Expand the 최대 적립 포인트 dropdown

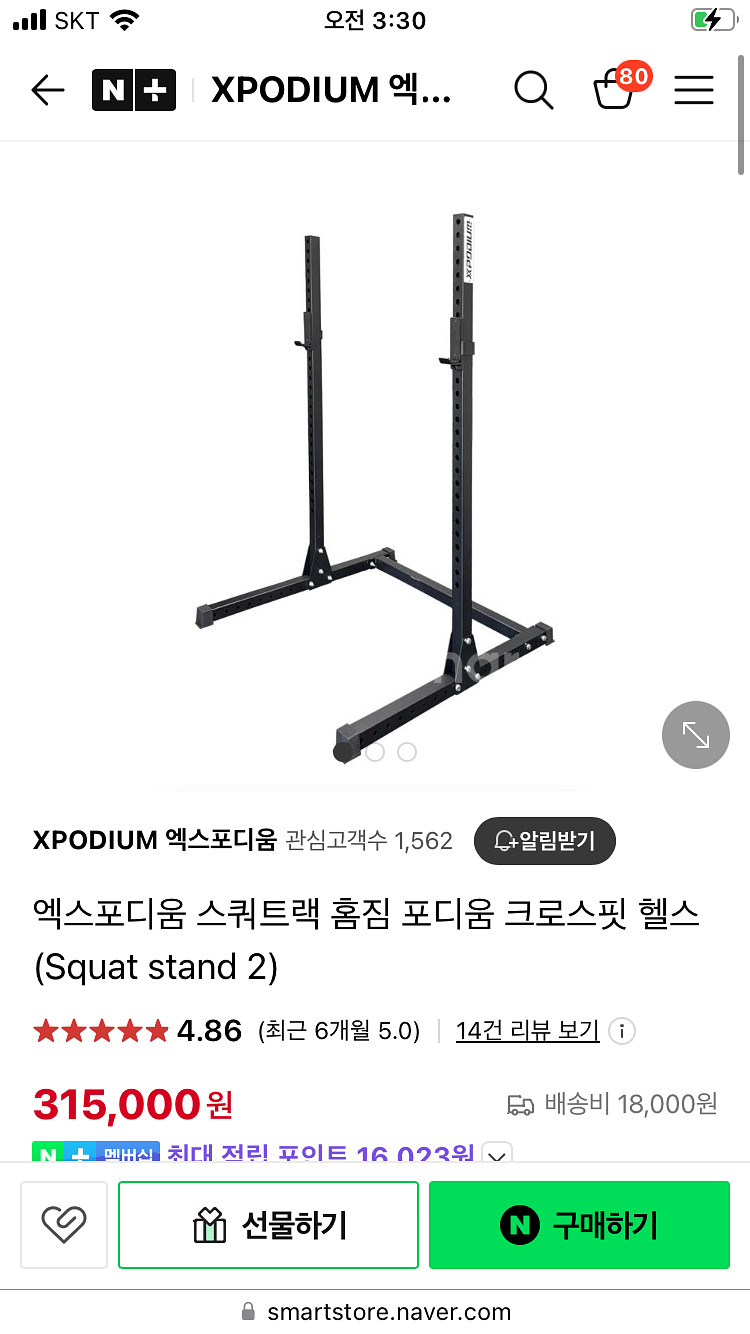(497, 1155)
